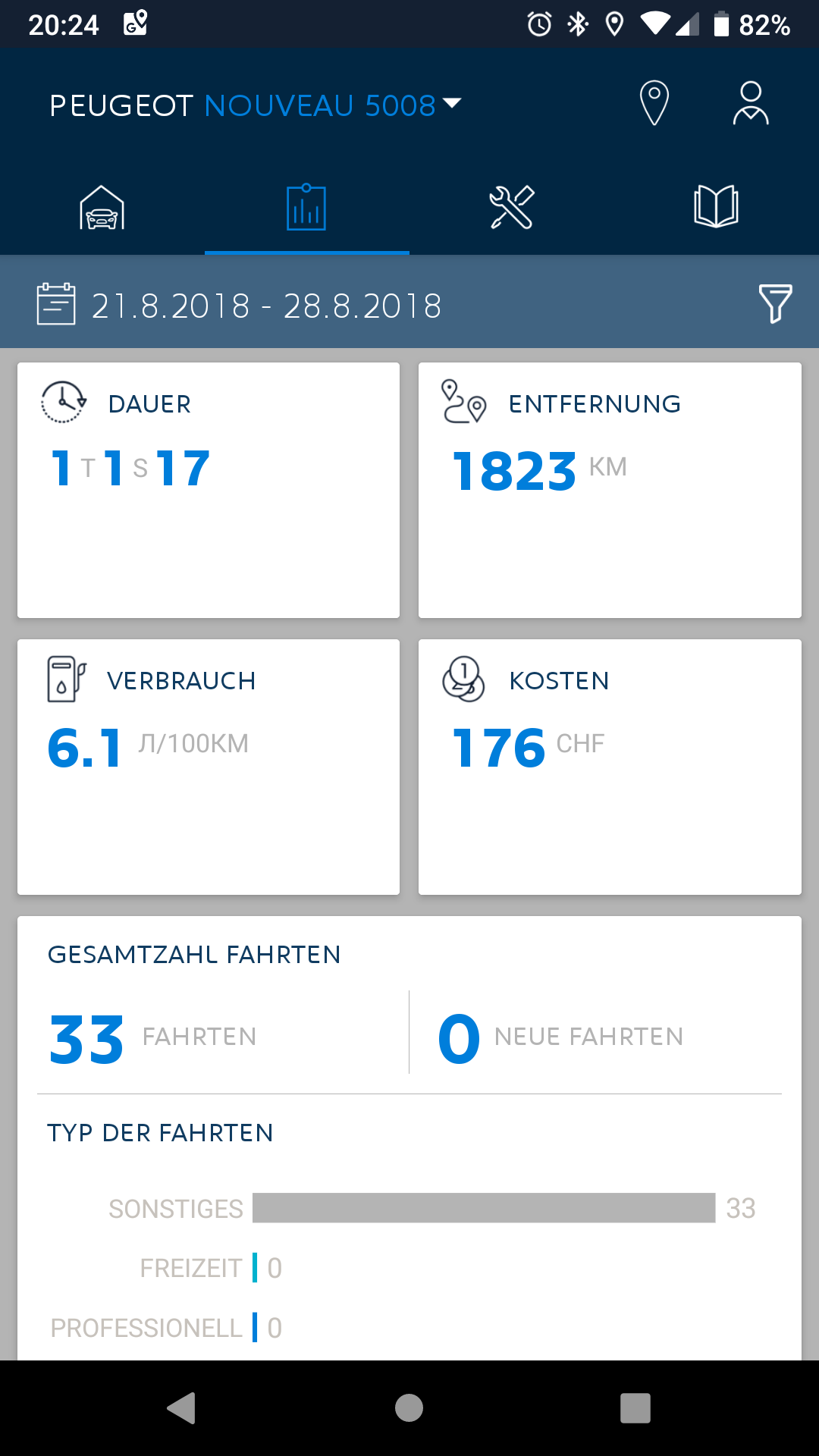Image resolution: width=819 pixels, height=1456 pixels.
Task: Open the vehicle location pin
Action: point(654,102)
